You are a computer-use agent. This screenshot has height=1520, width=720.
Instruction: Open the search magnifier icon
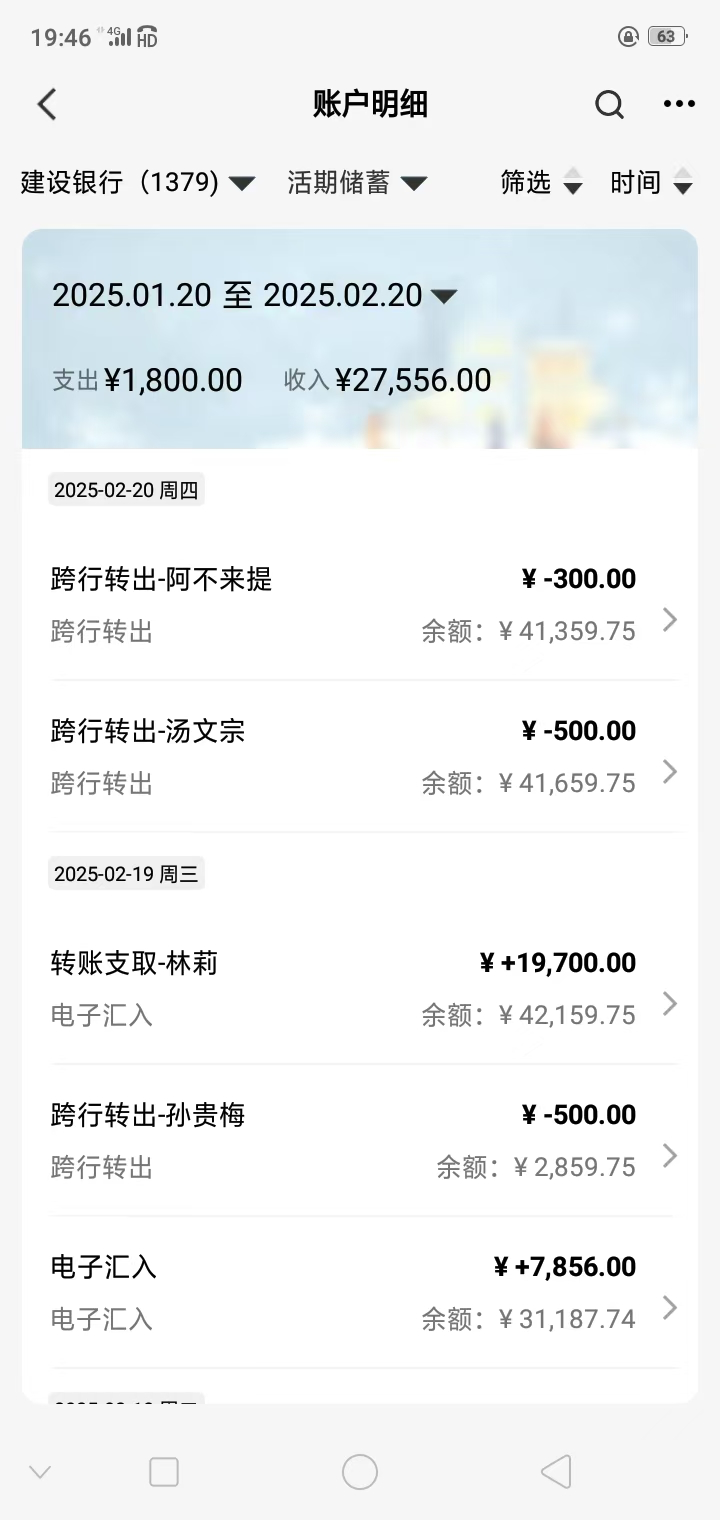pos(609,104)
